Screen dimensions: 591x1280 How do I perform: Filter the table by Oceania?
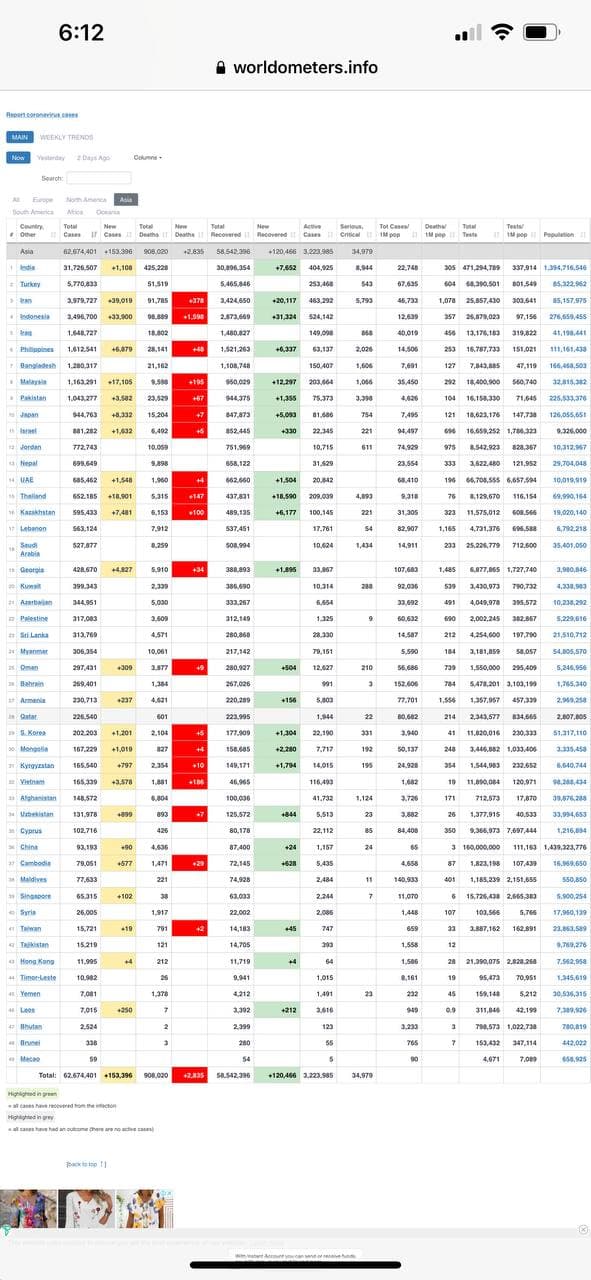108,212
